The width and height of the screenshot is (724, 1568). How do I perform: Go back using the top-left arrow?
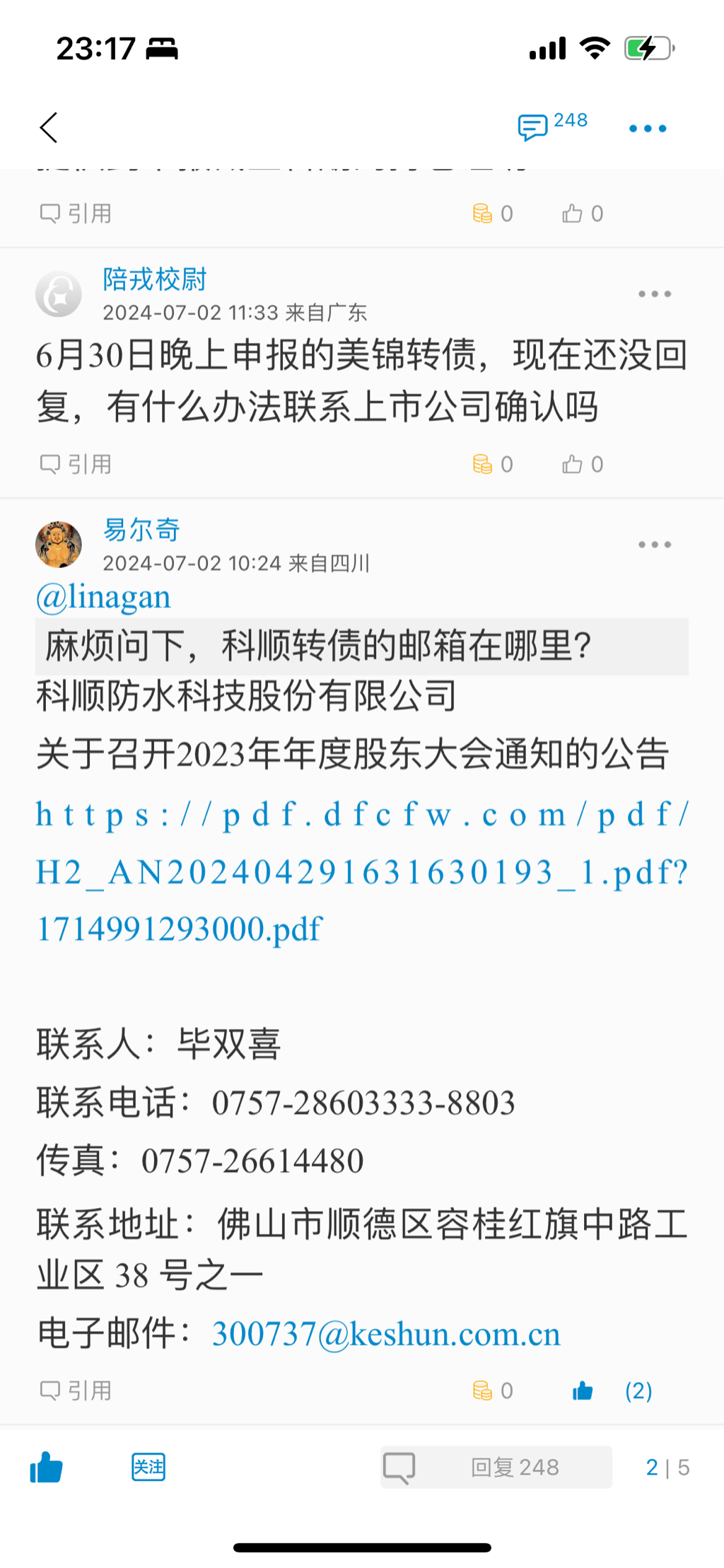(48, 128)
